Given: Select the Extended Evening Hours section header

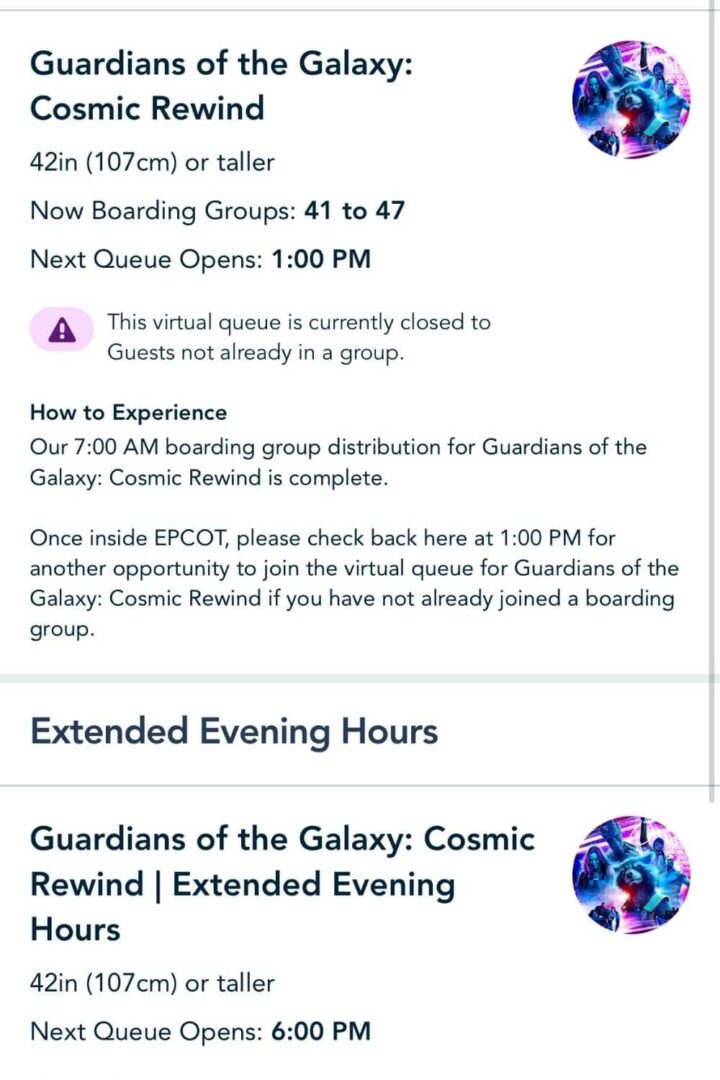Looking at the screenshot, I should coord(234,731).
